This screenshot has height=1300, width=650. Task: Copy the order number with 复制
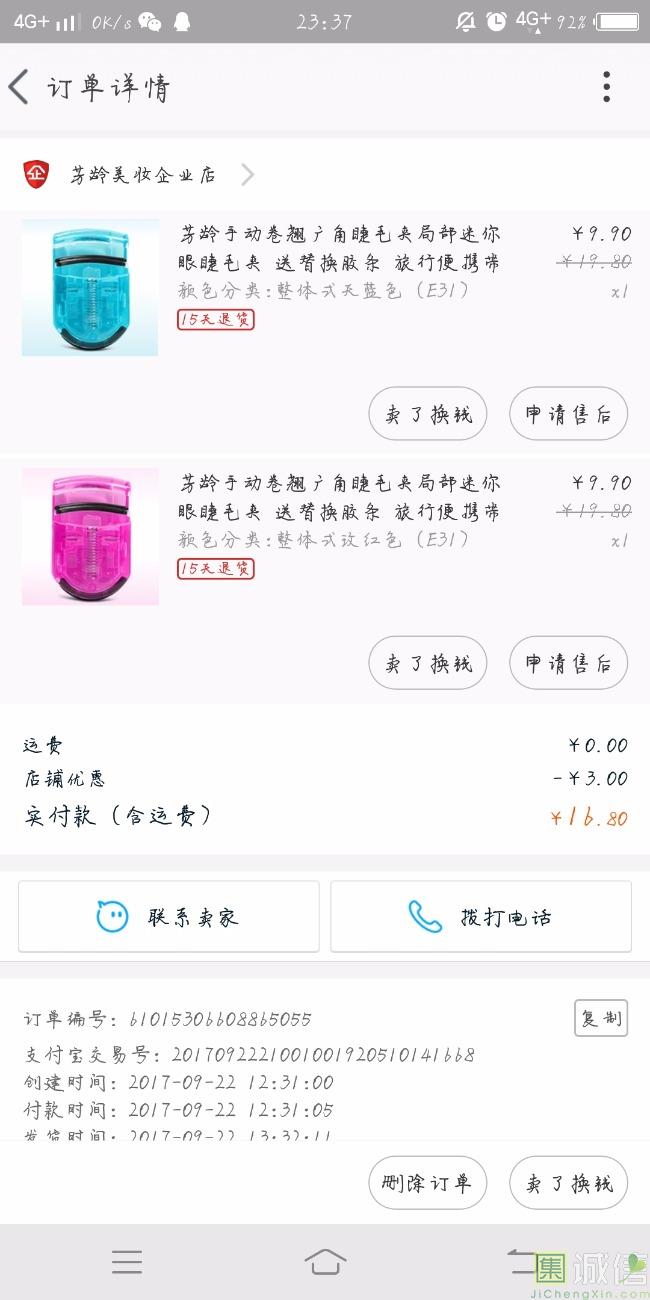[601, 1018]
